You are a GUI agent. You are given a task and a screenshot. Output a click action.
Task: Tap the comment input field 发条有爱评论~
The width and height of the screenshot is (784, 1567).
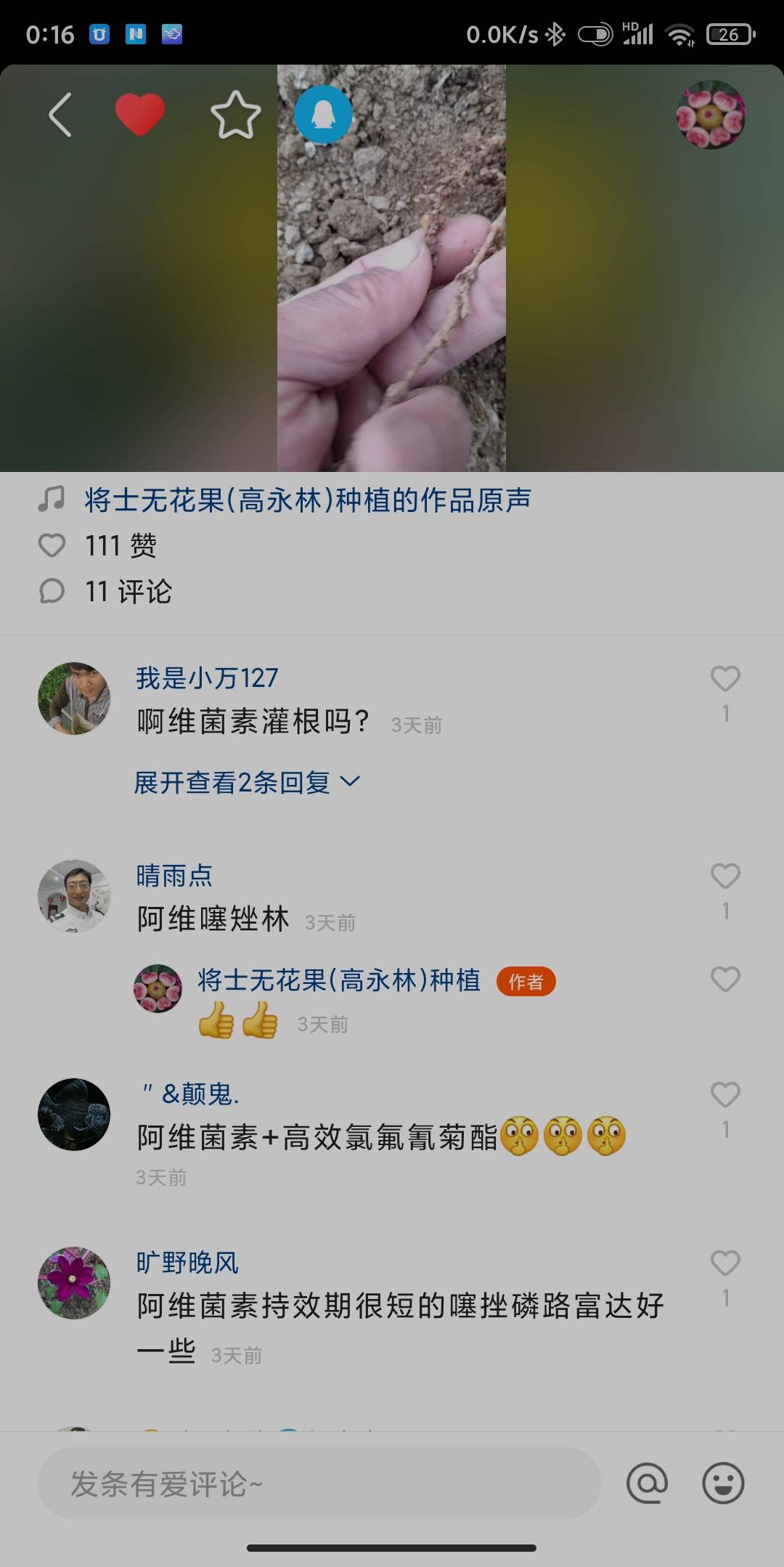[319, 1483]
